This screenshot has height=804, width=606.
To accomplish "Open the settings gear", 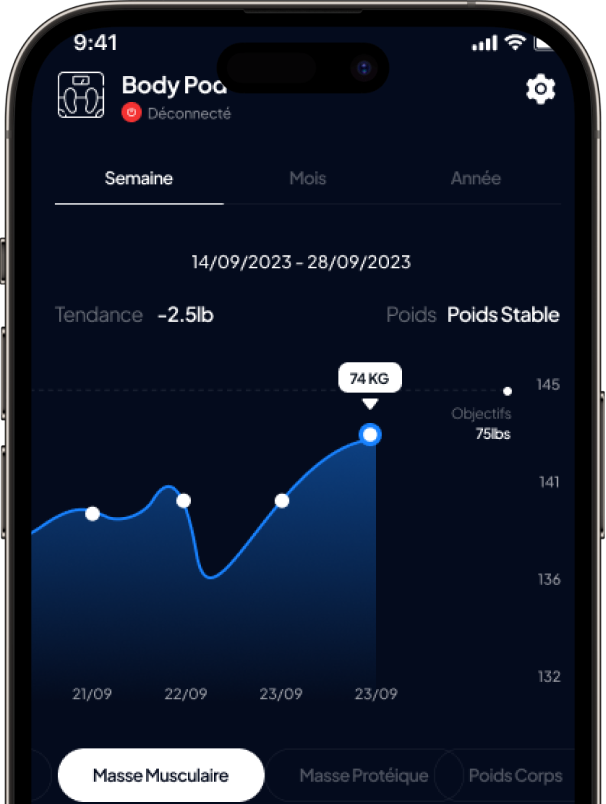I will [540, 89].
